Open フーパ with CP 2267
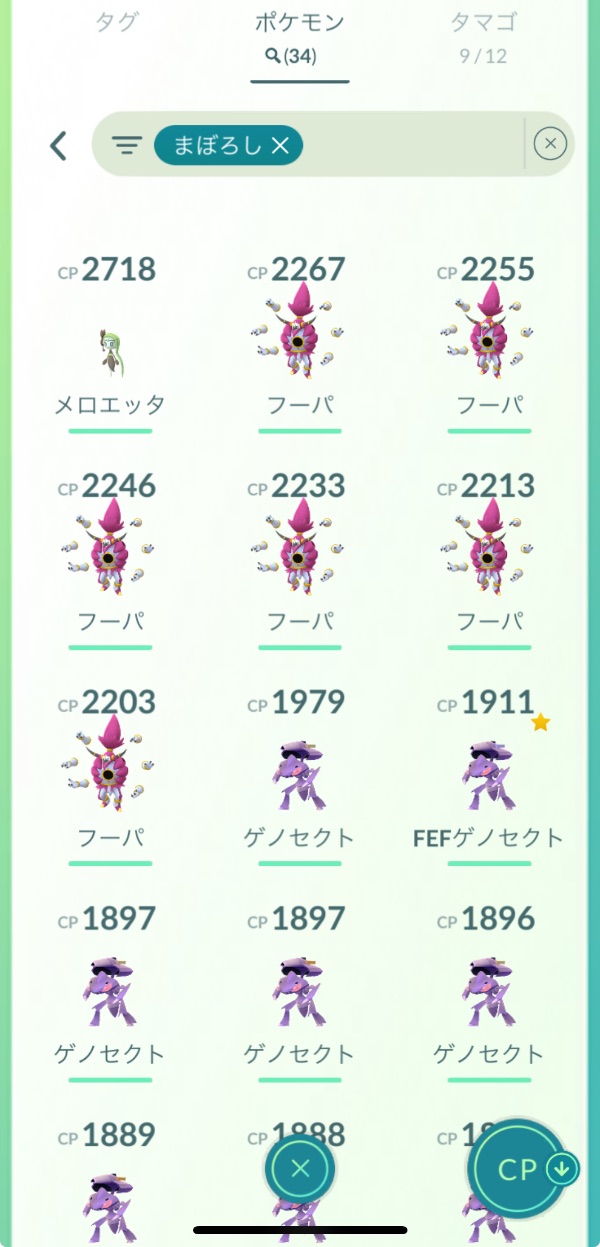 300,345
